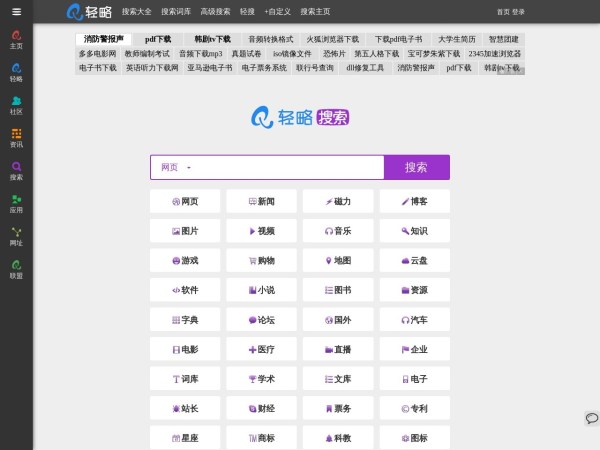
Task: Choose the 图片 search category
Action: (185, 231)
